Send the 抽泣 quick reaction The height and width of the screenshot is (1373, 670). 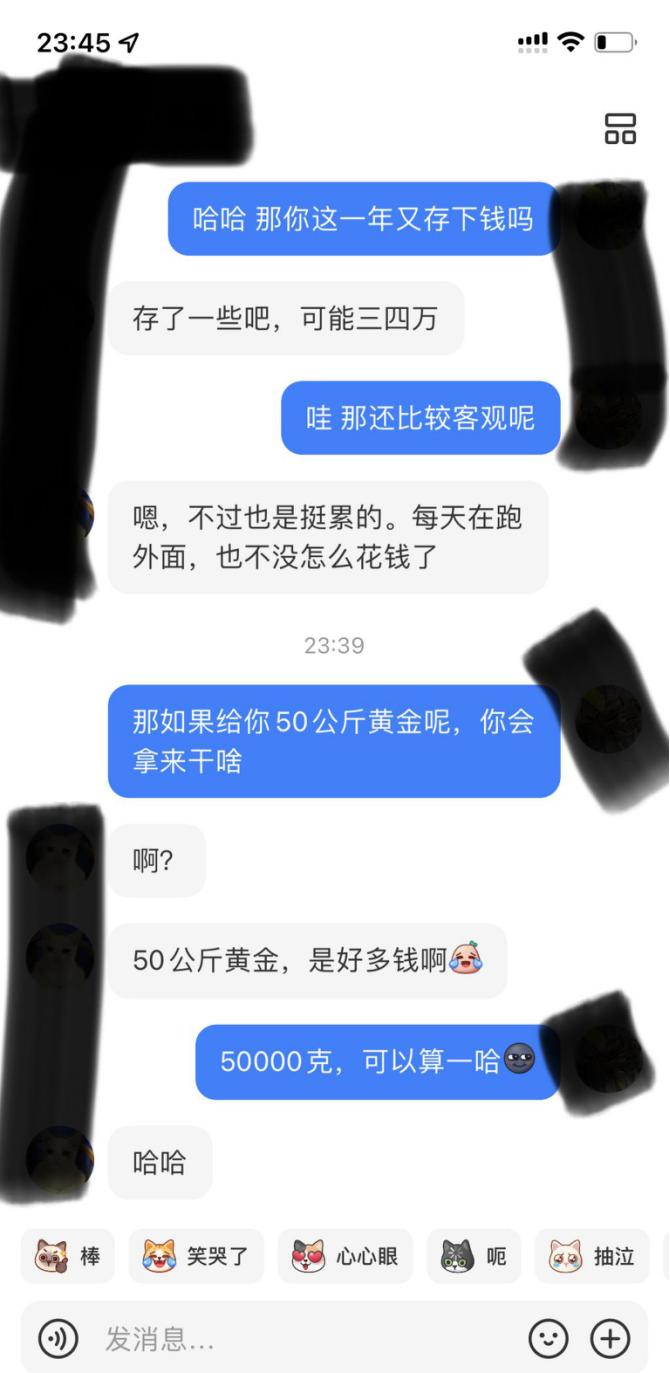tap(592, 1256)
